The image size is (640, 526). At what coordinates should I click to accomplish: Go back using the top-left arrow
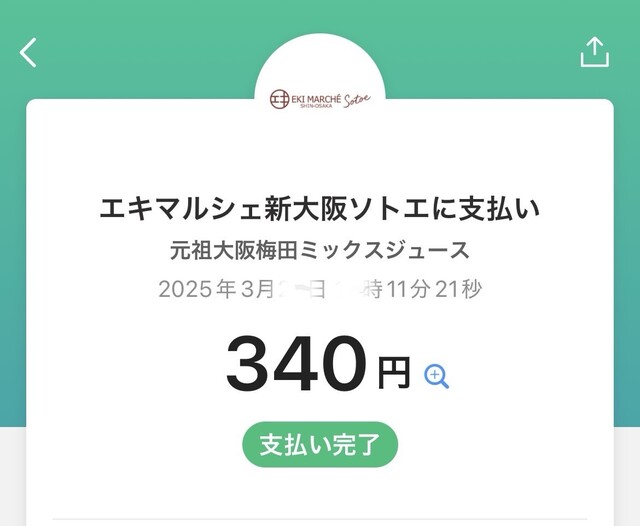pos(28,52)
